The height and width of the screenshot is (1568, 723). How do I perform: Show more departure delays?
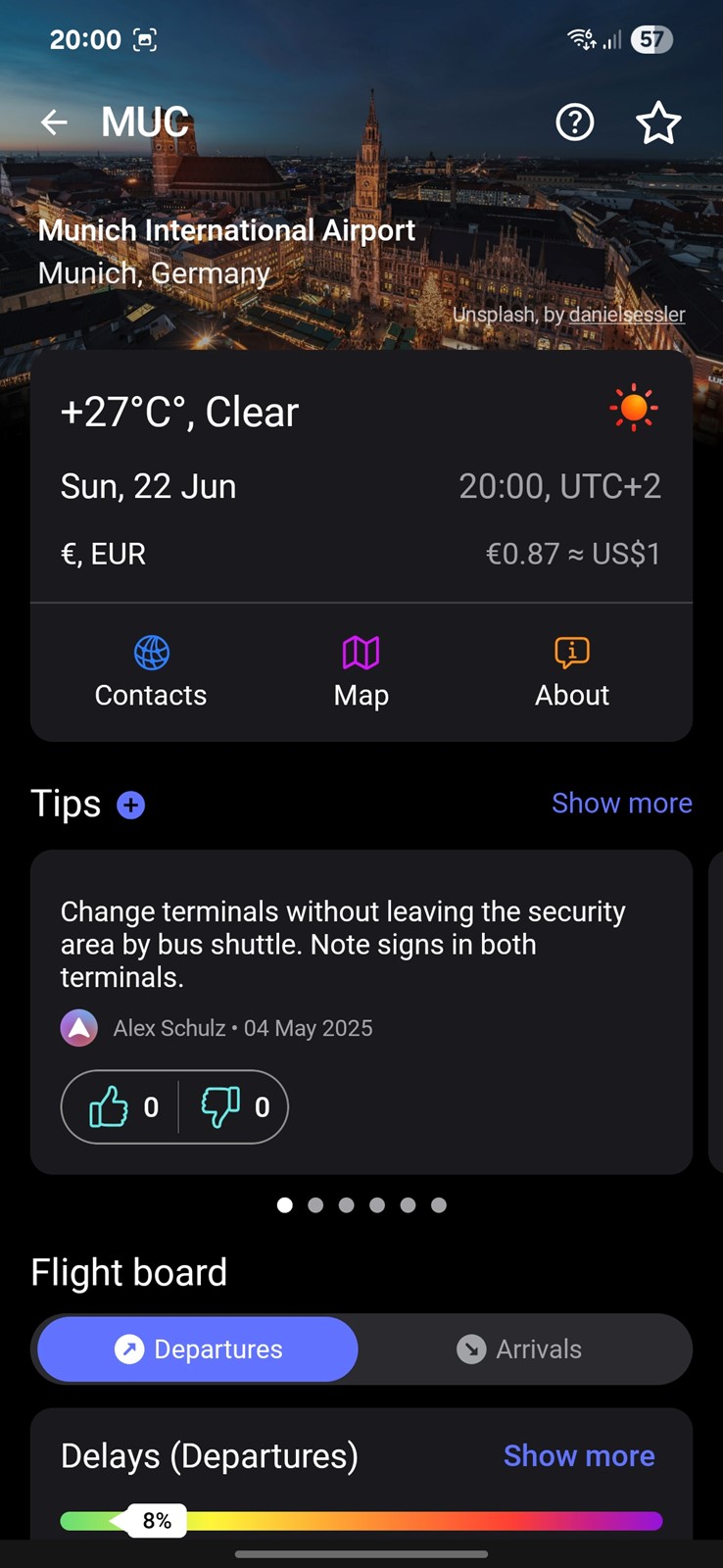pyautogui.click(x=579, y=1455)
